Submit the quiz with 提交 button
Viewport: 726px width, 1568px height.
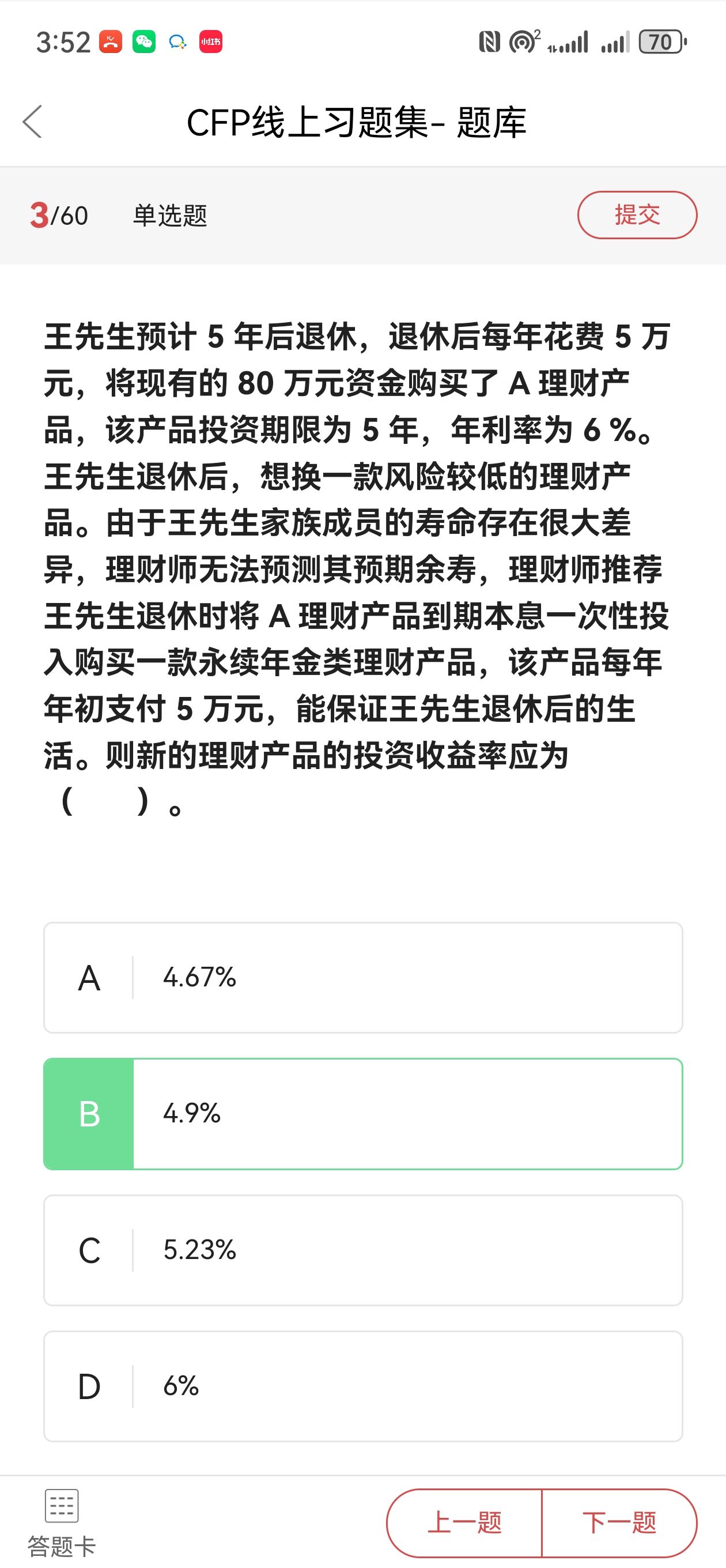tap(637, 215)
